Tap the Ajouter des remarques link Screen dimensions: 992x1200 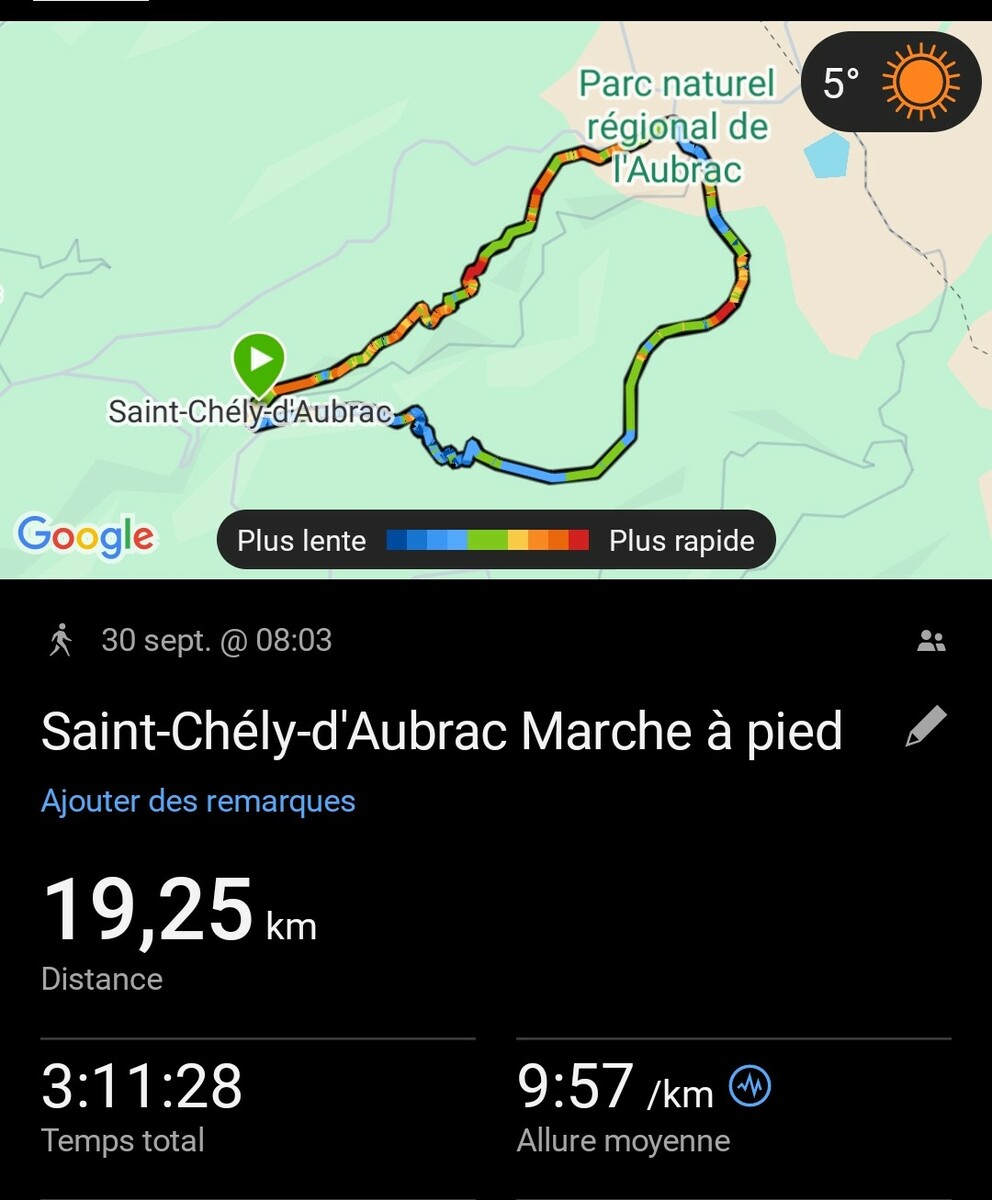[x=198, y=801]
